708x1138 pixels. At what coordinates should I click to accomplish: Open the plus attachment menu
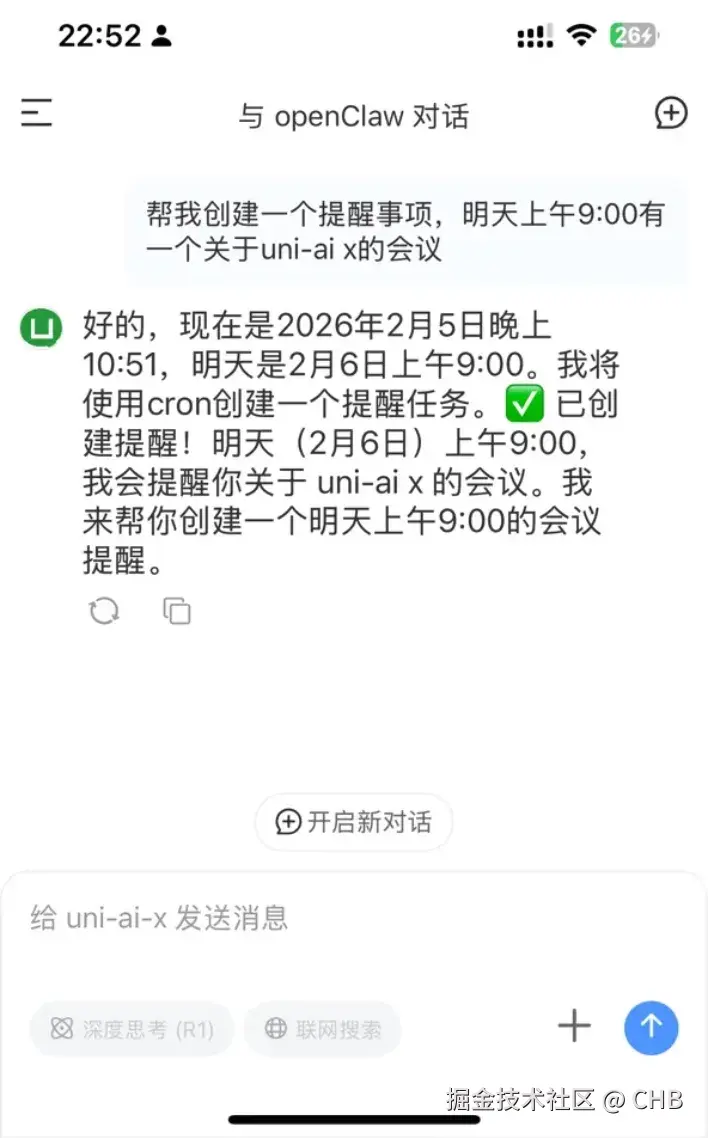(x=574, y=1026)
